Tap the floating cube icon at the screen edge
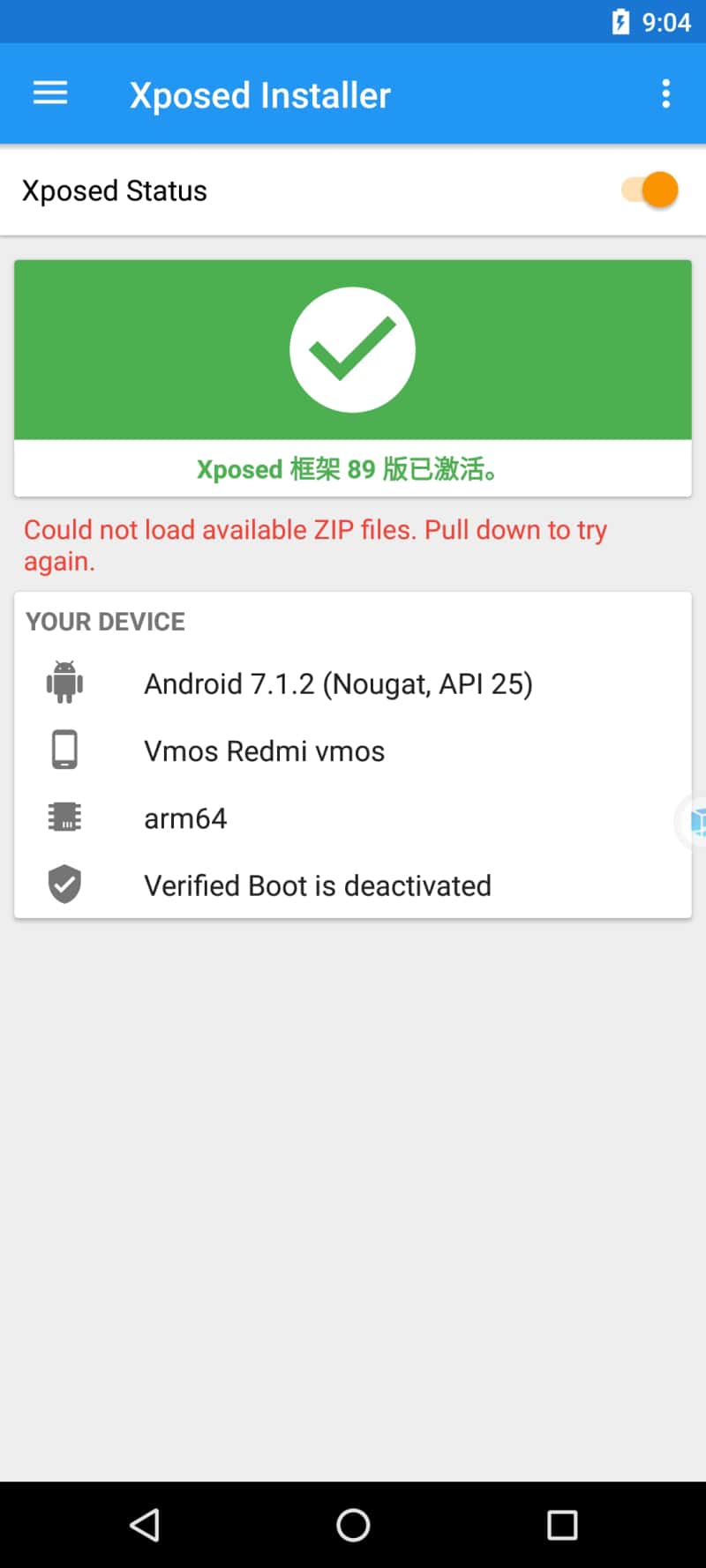 [x=695, y=822]
